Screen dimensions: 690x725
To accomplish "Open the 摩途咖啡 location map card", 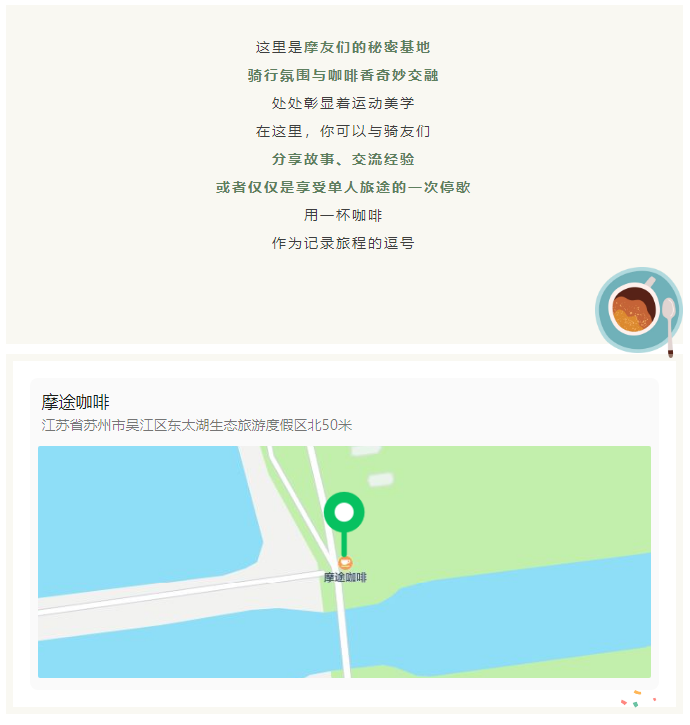I will point(344,532).
